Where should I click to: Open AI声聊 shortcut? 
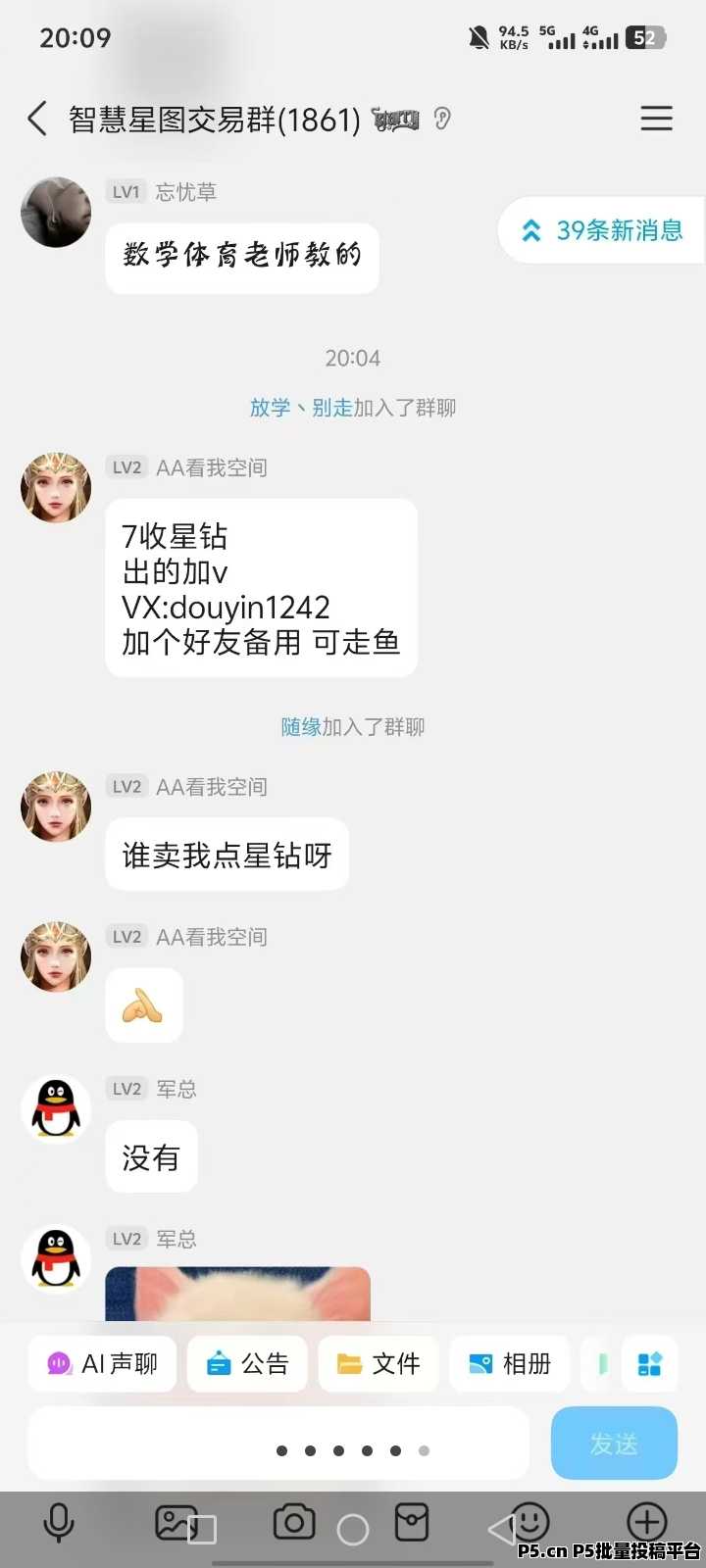[102, 1363]
